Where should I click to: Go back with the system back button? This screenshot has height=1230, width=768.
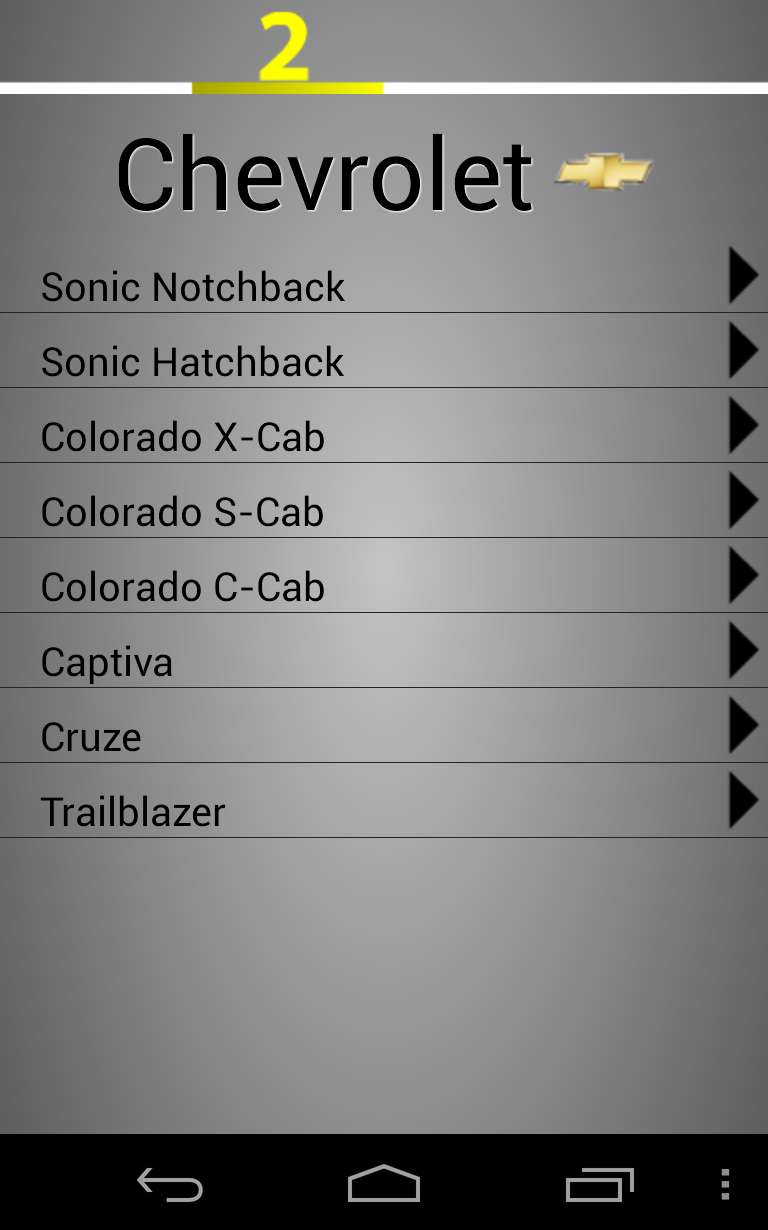click(170, 1185)
